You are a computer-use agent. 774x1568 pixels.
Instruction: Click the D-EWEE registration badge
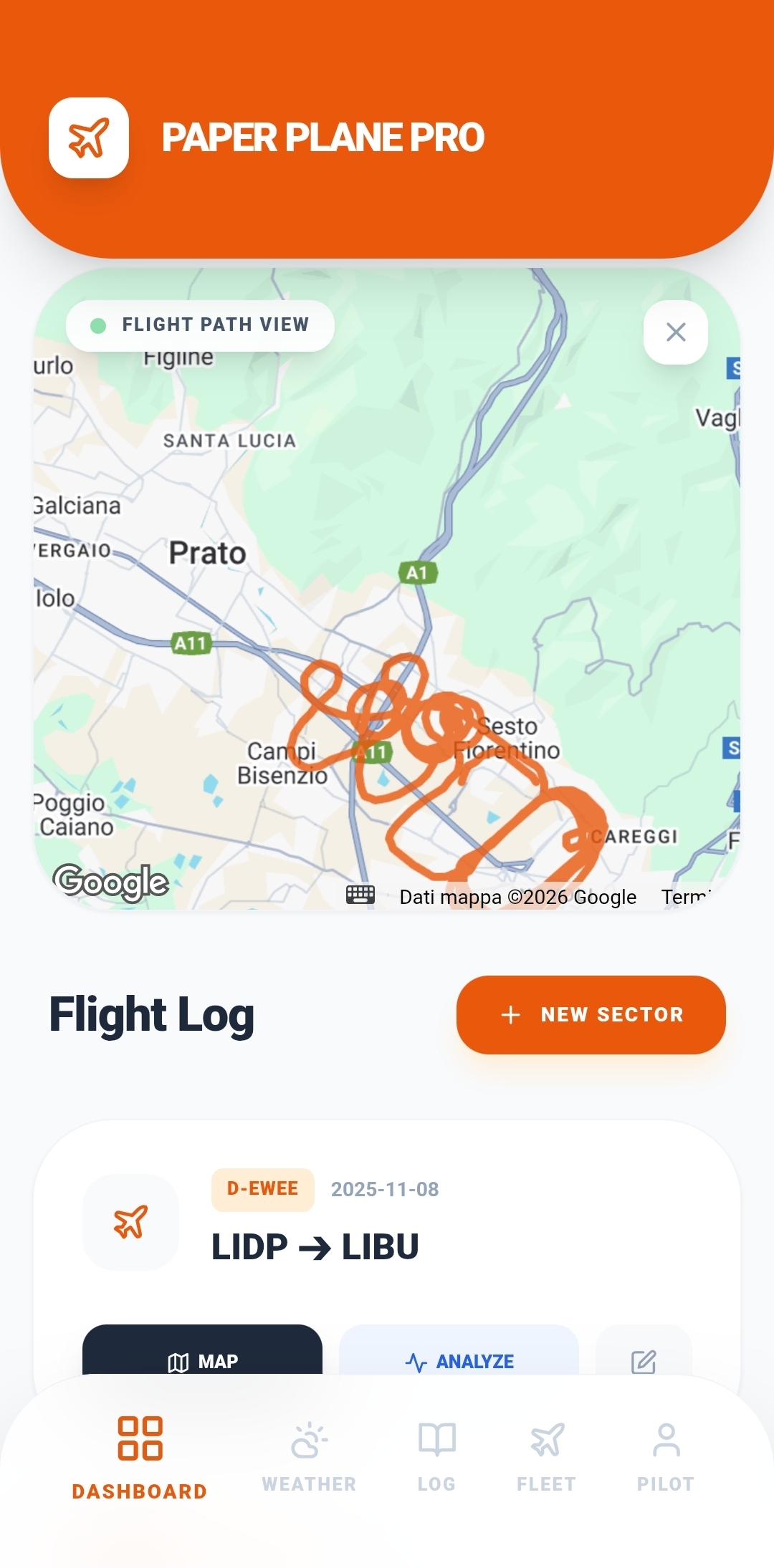[x=262, y=1188]
